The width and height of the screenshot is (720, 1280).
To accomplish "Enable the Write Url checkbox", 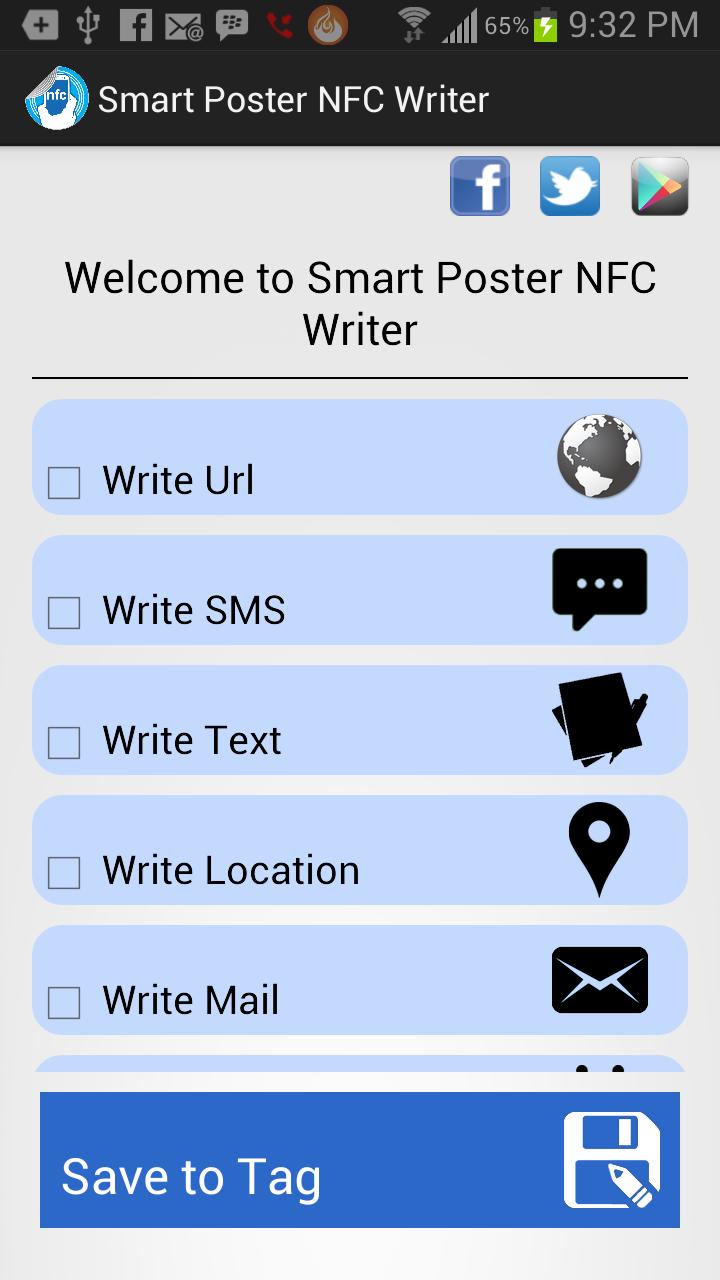I will (63, 482).
